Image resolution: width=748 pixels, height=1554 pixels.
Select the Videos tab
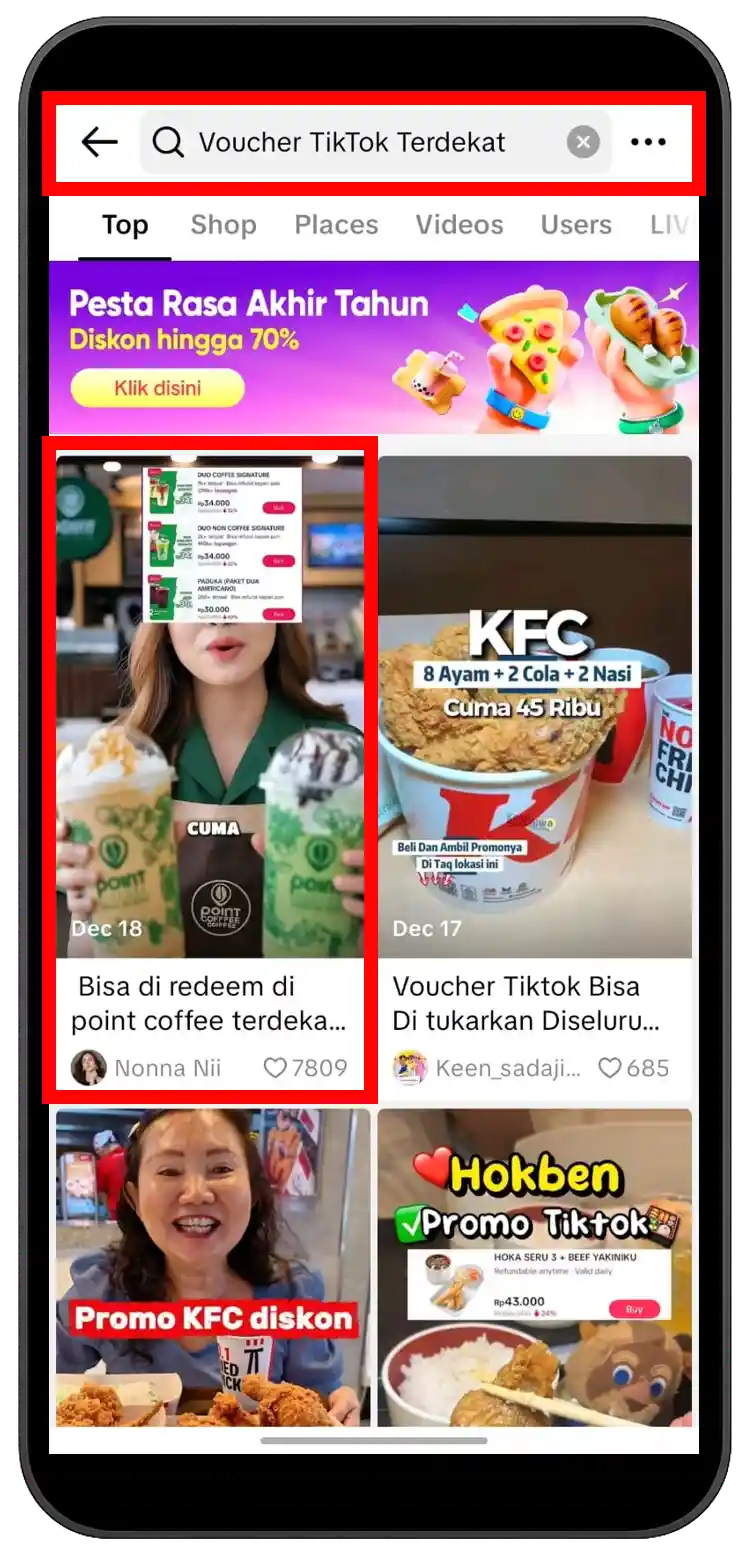[x=459, y=225]
